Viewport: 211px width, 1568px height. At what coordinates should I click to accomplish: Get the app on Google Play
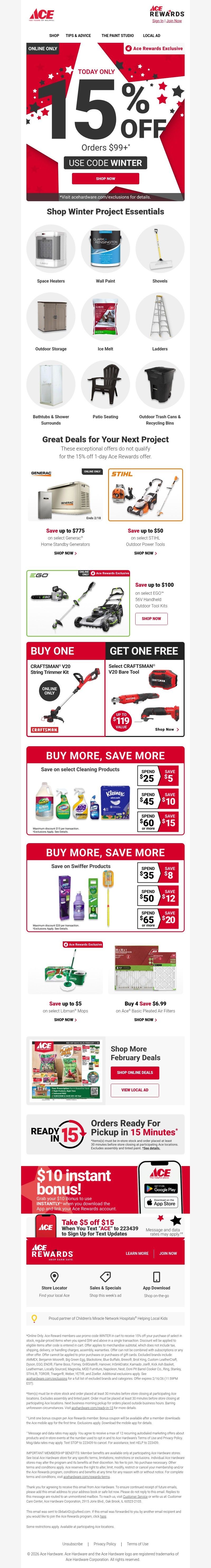click(x=161, y=1187)
